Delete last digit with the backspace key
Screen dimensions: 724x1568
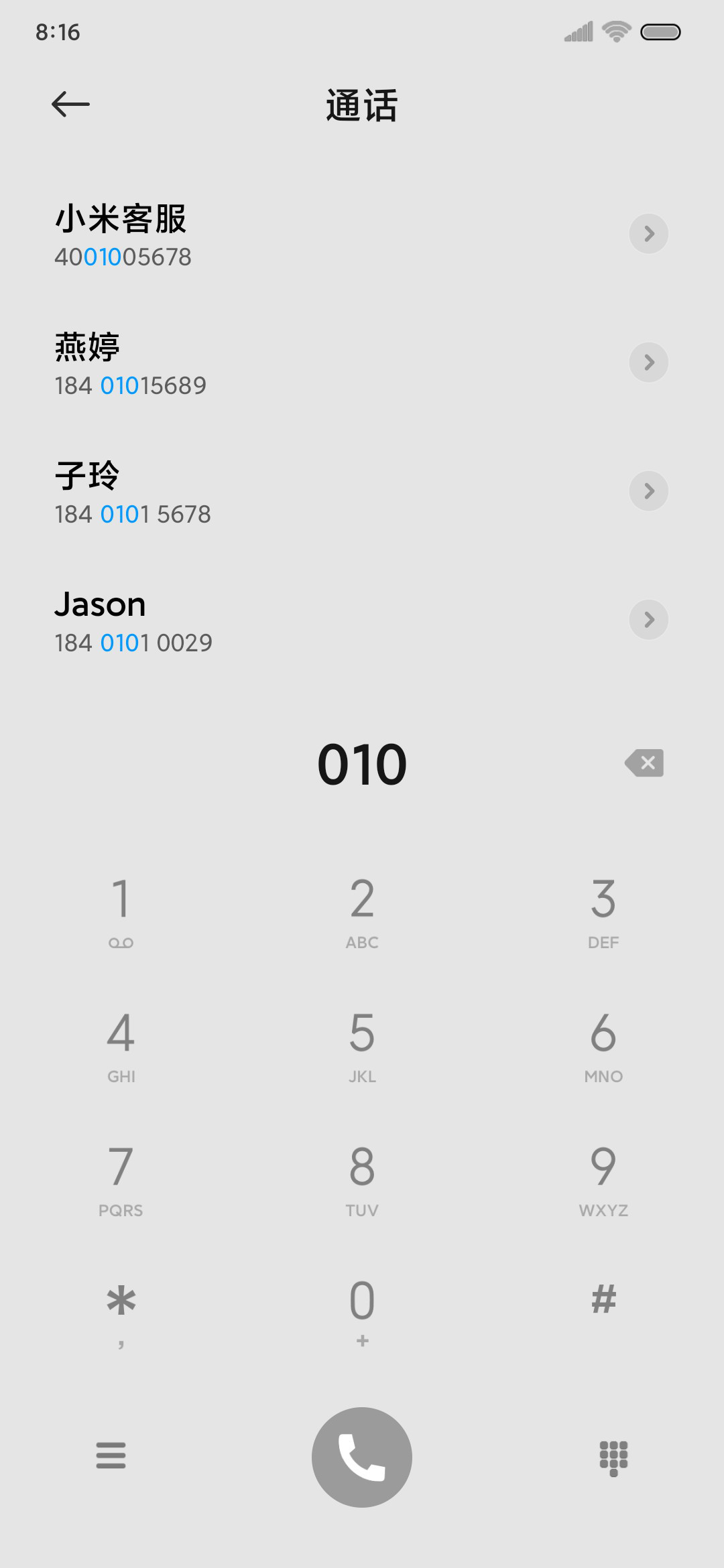[x=644, y=763]
